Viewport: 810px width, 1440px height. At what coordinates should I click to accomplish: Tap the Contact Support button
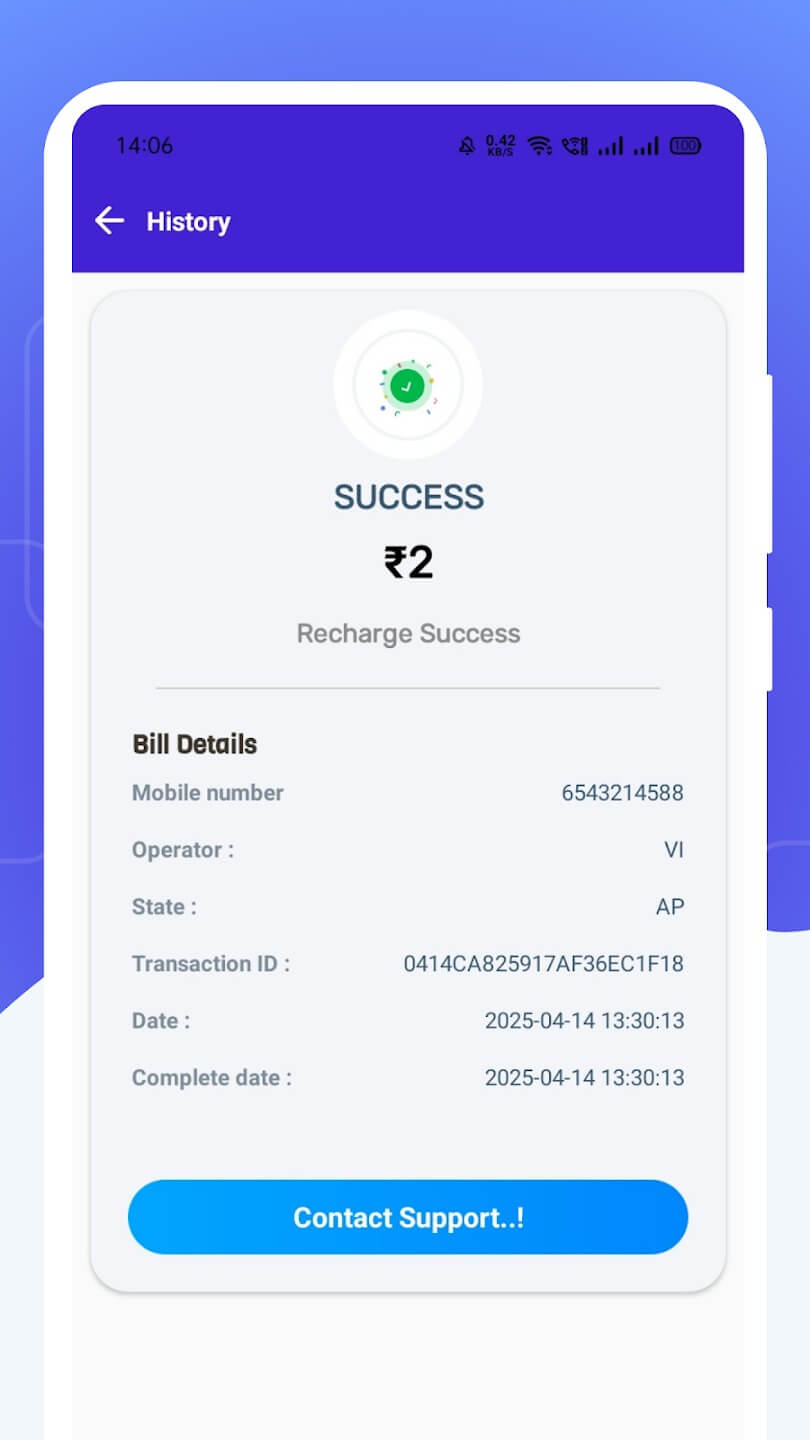coord(408,1217)
